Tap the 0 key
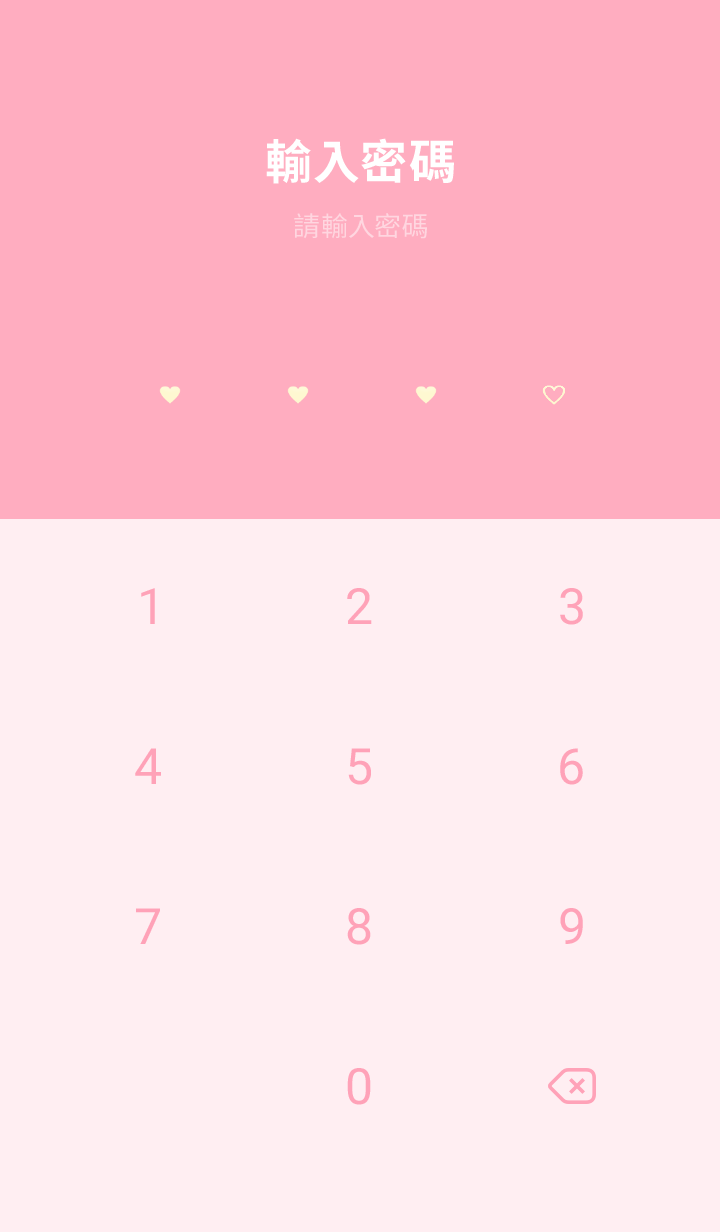 click(x=359, y=1087)
